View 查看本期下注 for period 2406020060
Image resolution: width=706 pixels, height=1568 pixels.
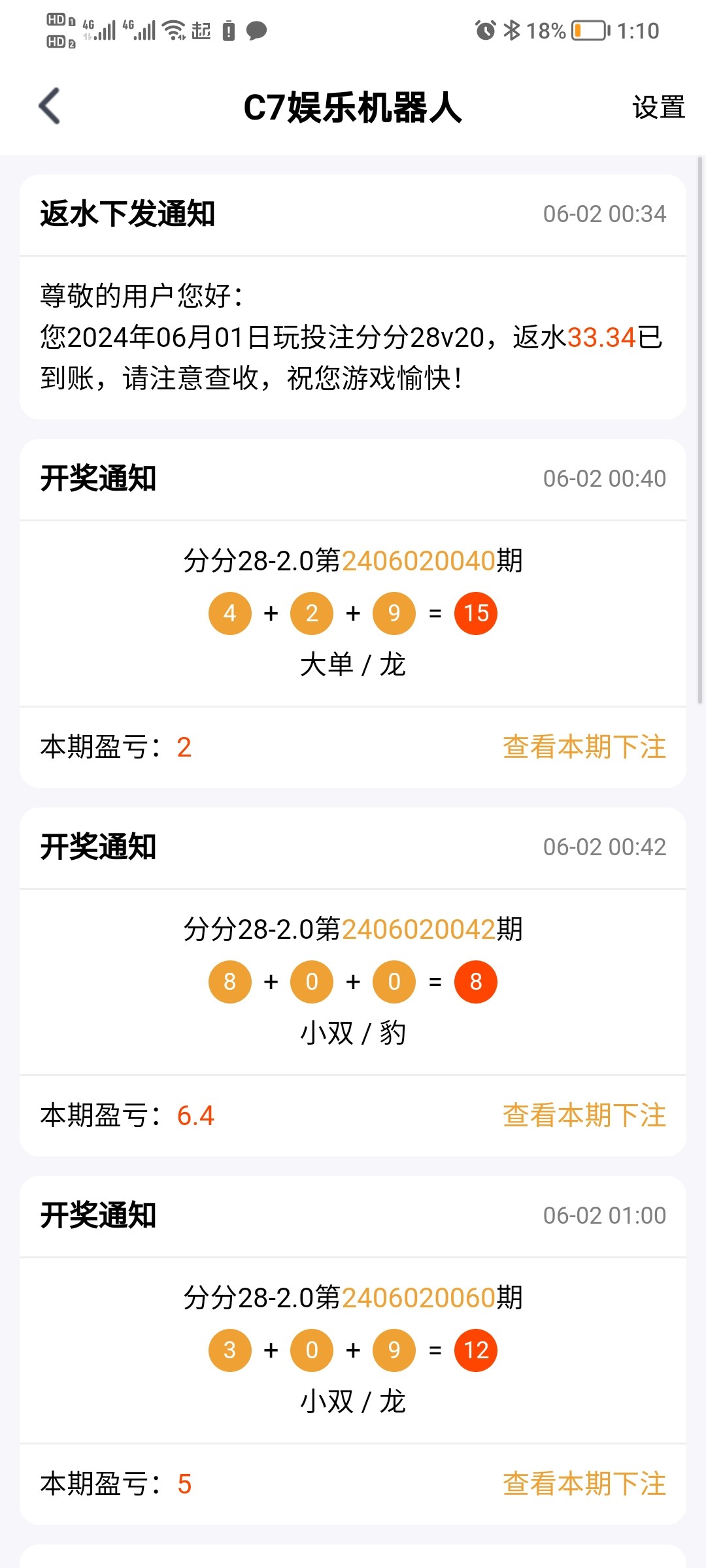coord(584,1484)
